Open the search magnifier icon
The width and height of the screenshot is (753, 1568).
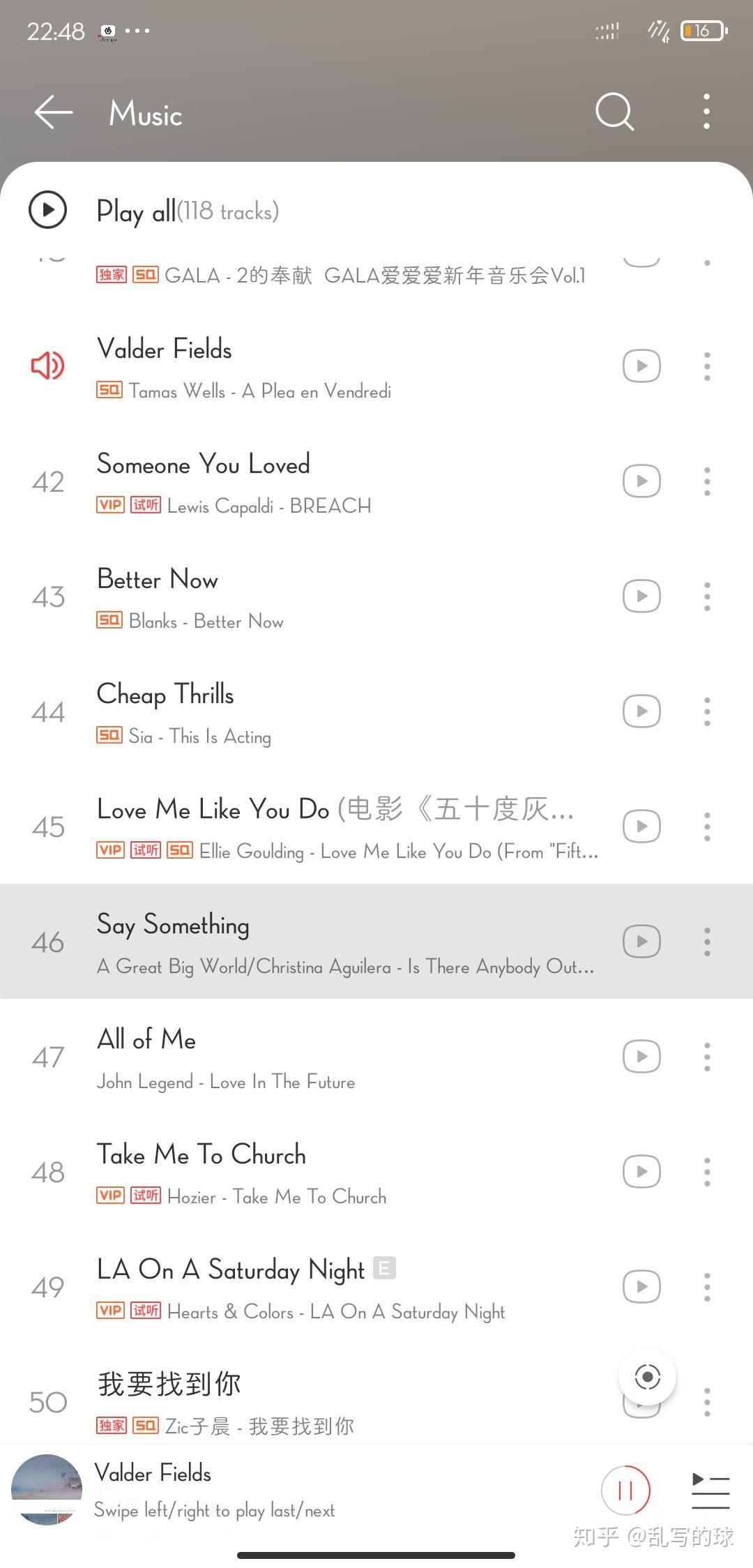click(x=614, y=112)
